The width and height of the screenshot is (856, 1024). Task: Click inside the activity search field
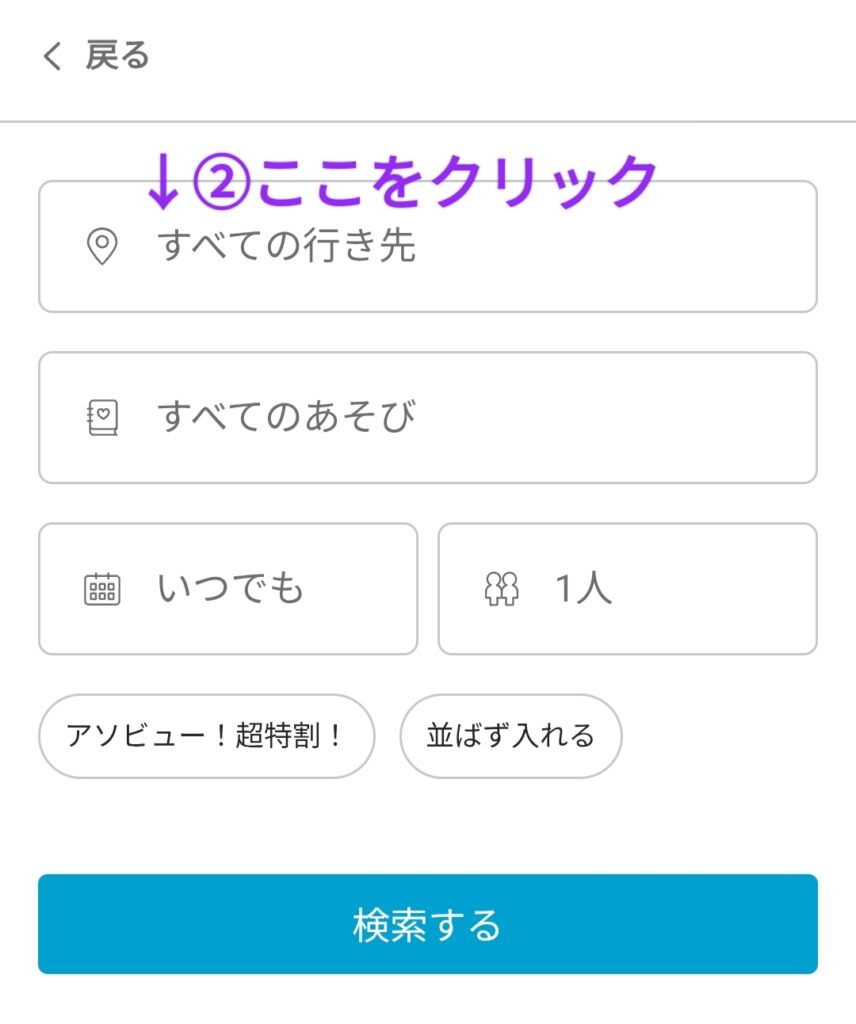pyautogui.click(x=428, y=416)
